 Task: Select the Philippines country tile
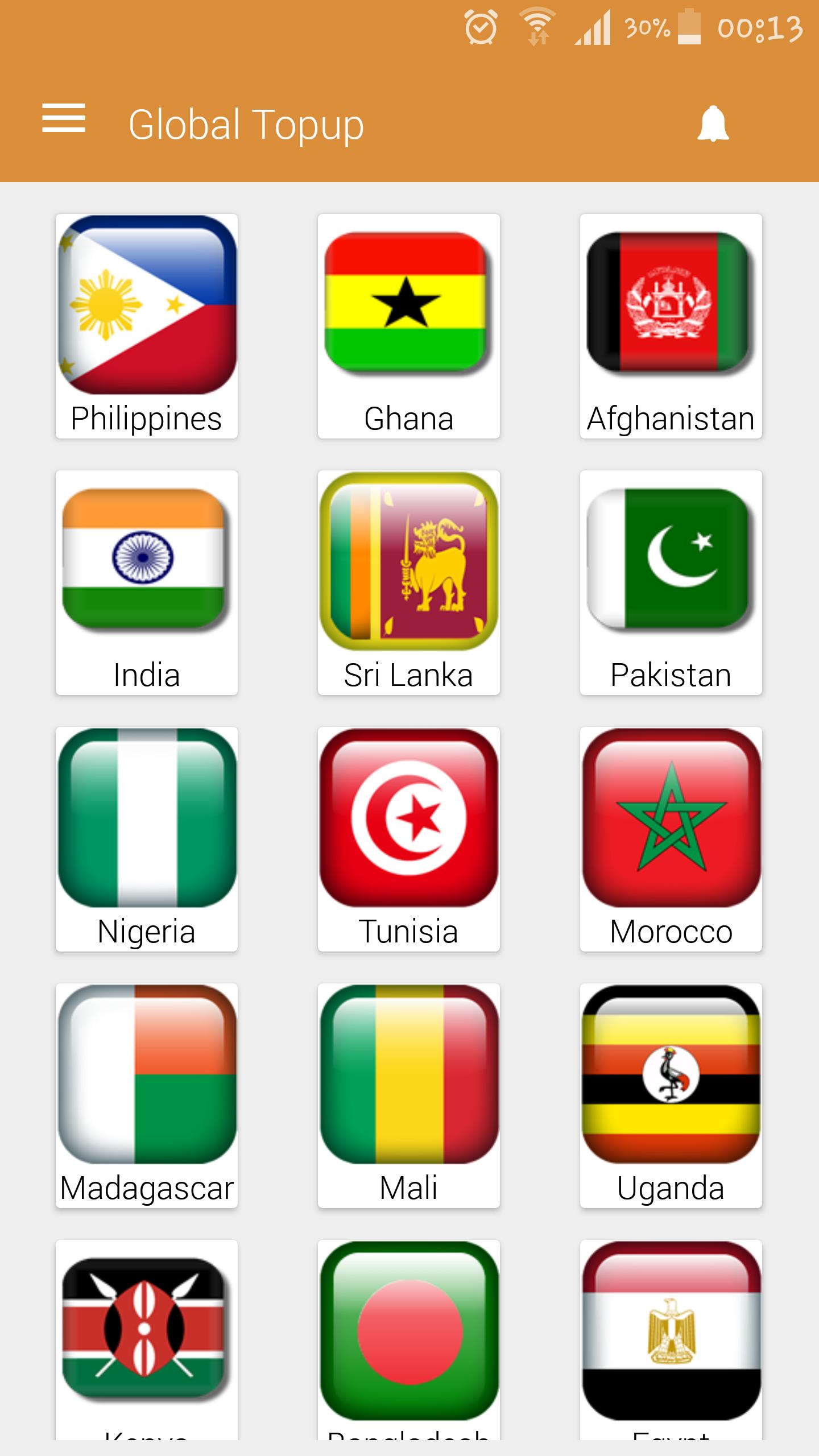147,326
